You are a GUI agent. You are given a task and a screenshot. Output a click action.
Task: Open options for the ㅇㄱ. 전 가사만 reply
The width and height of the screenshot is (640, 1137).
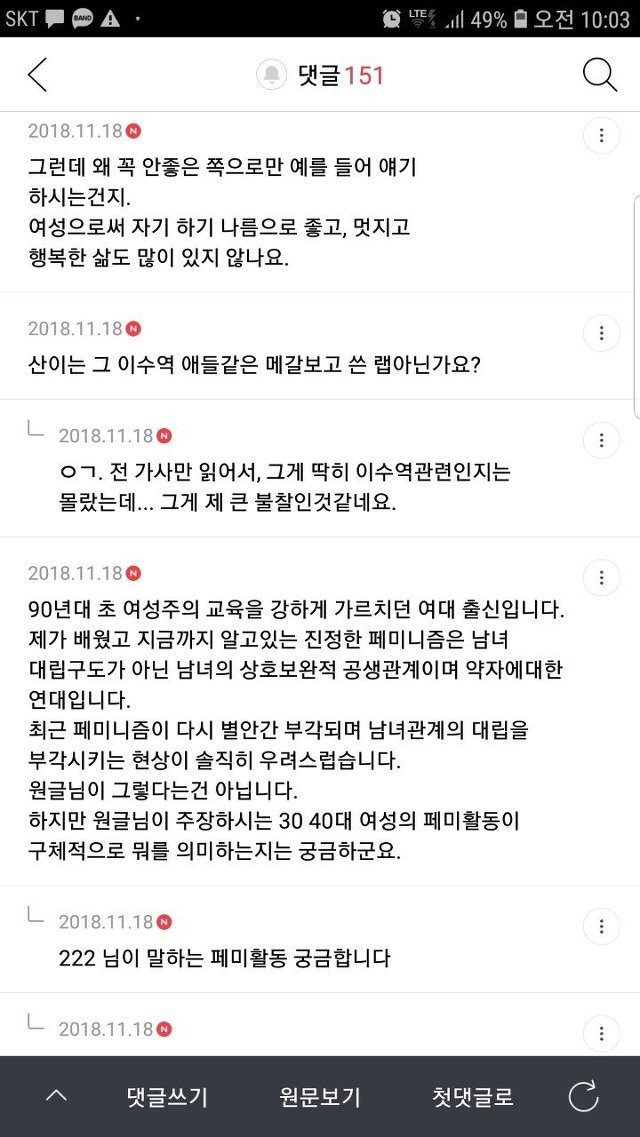pyautogui.click(x=601, y=439)
